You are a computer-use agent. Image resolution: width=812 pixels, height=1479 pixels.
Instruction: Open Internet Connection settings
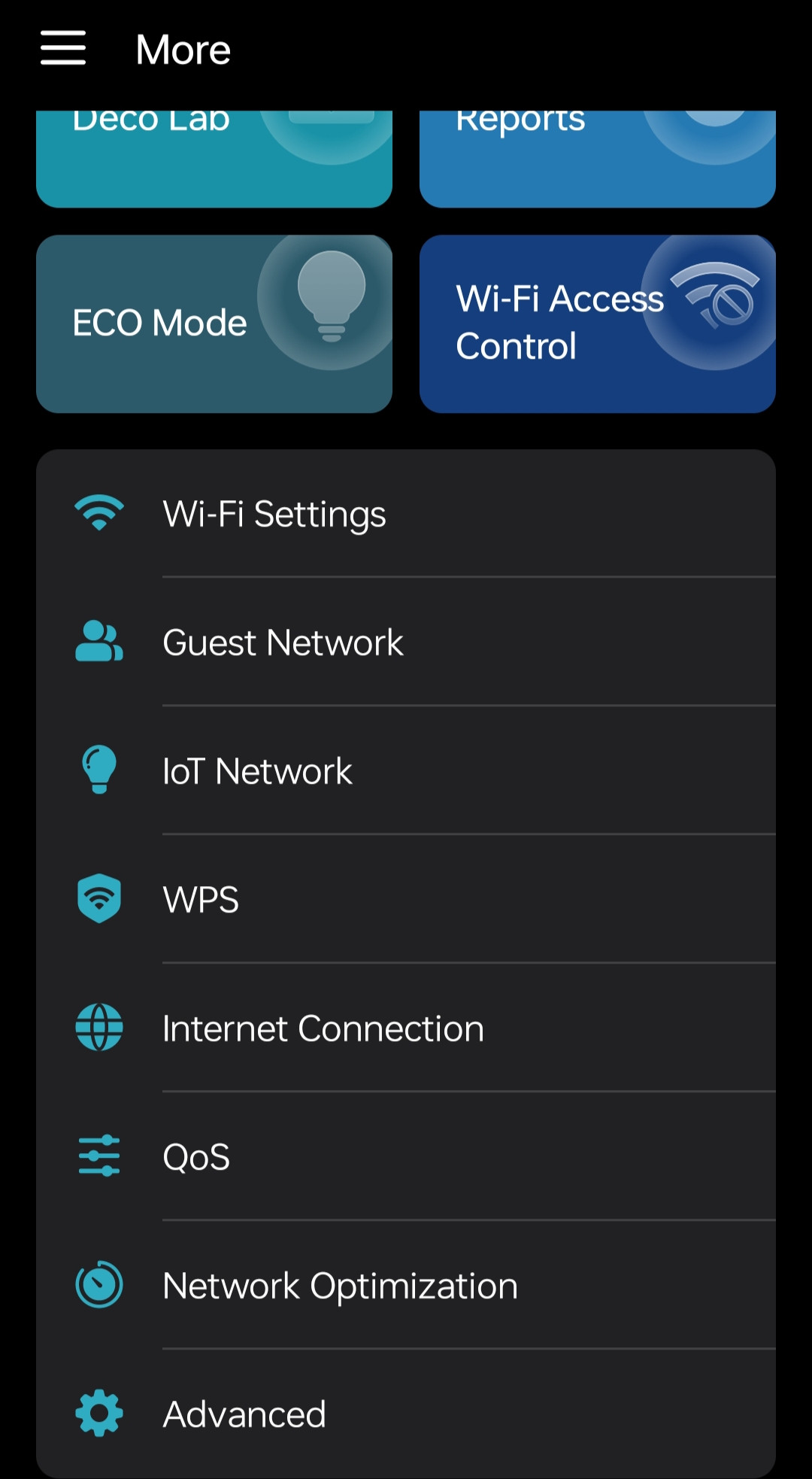(406, 1028)
